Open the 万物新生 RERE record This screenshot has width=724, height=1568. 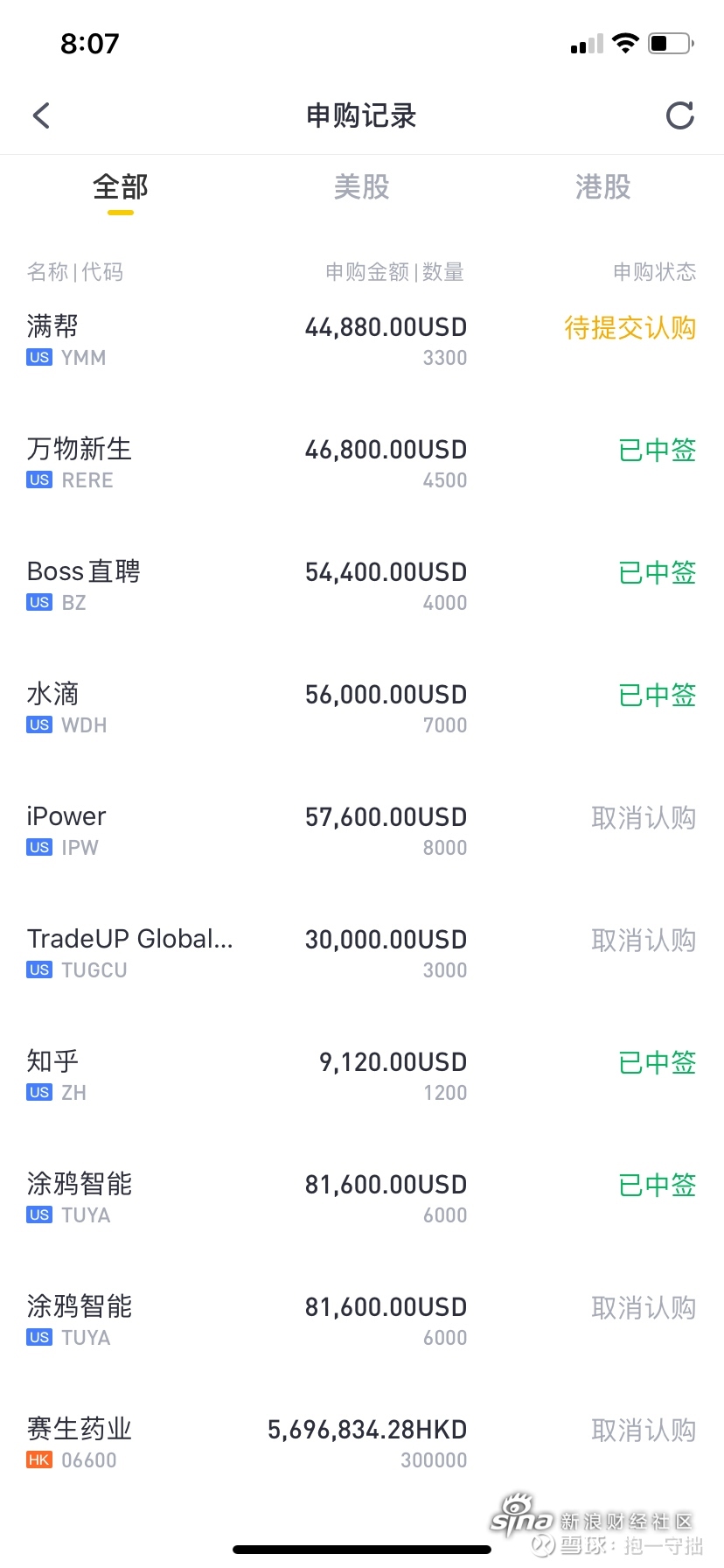point(362,464)
